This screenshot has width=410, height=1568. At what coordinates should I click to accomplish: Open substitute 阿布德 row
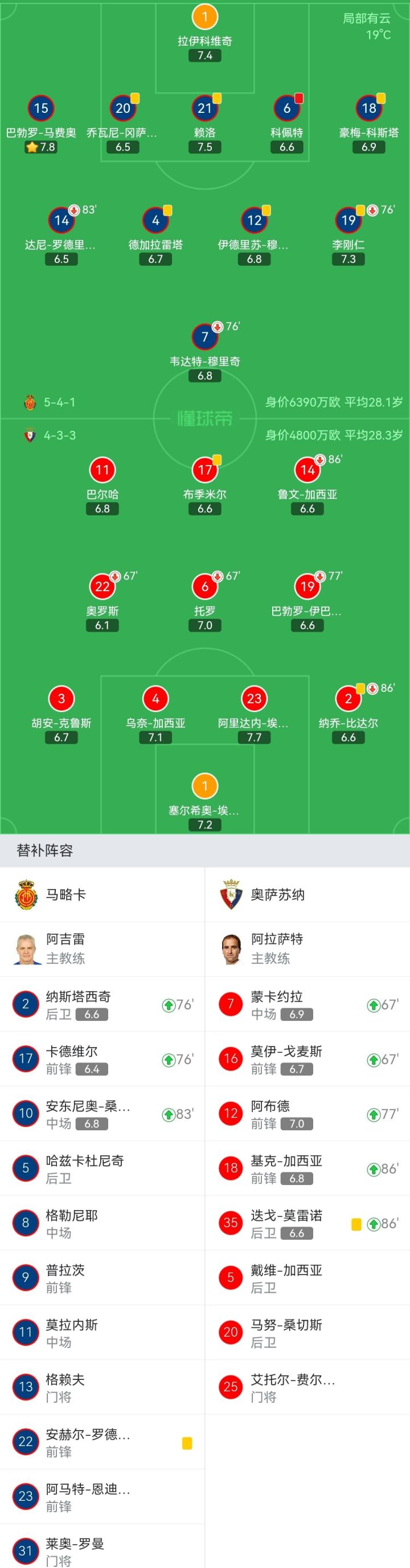tap(308, 1114)
